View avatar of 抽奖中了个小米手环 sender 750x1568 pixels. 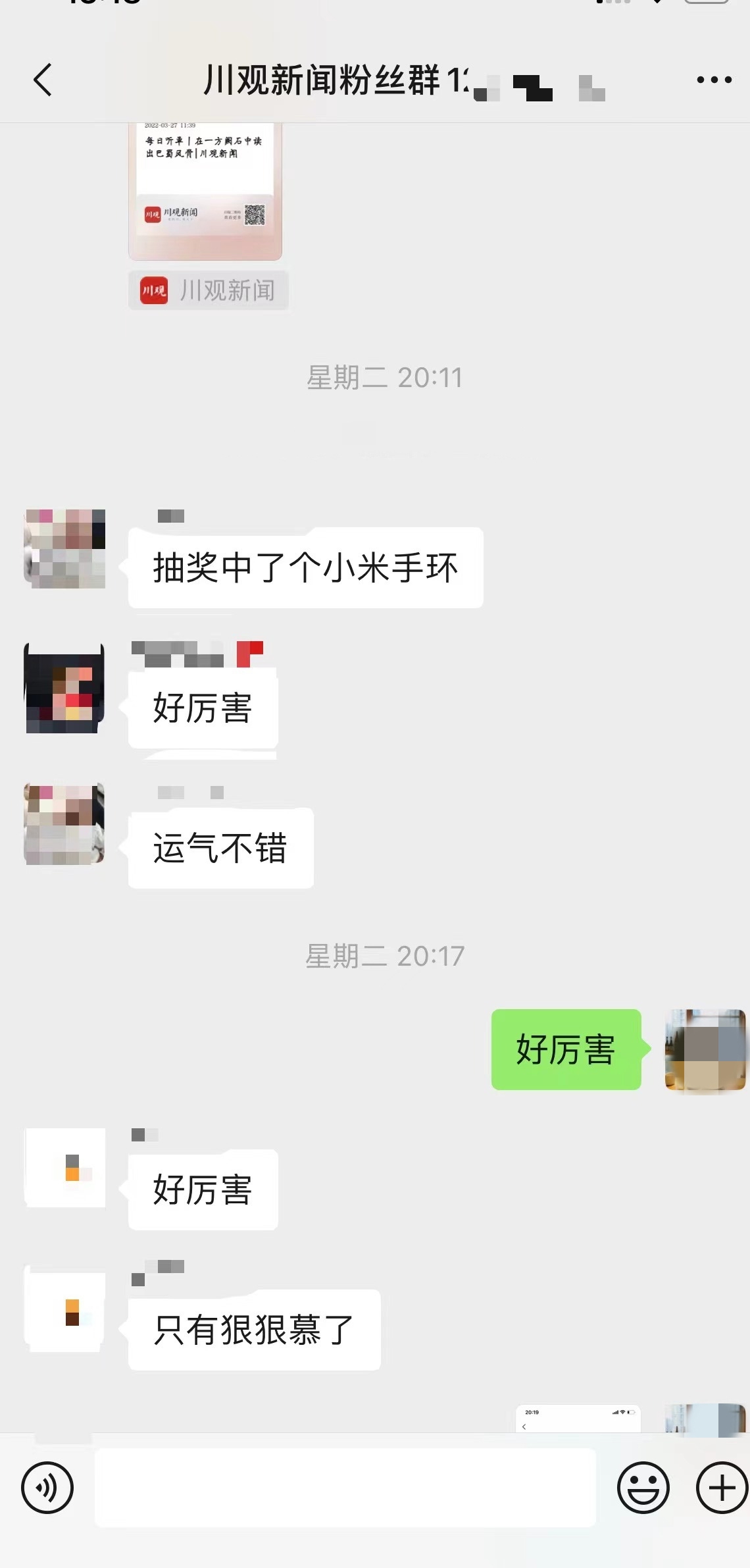pos(64,548)
